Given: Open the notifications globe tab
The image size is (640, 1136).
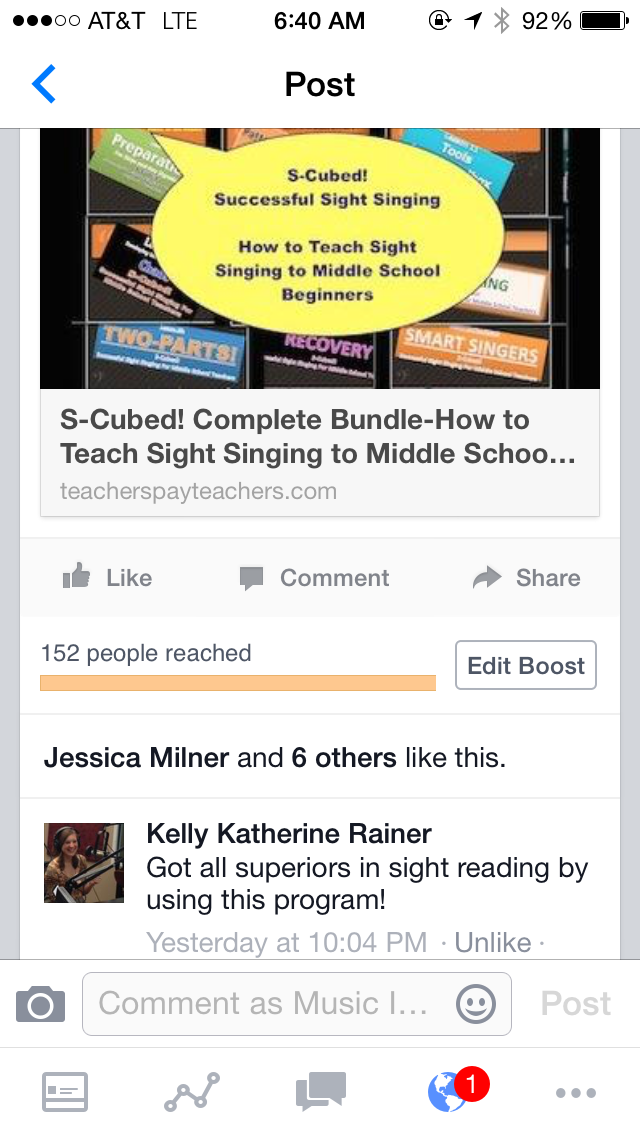Looking at the screenshot, I should click(x=448, y=1092).
